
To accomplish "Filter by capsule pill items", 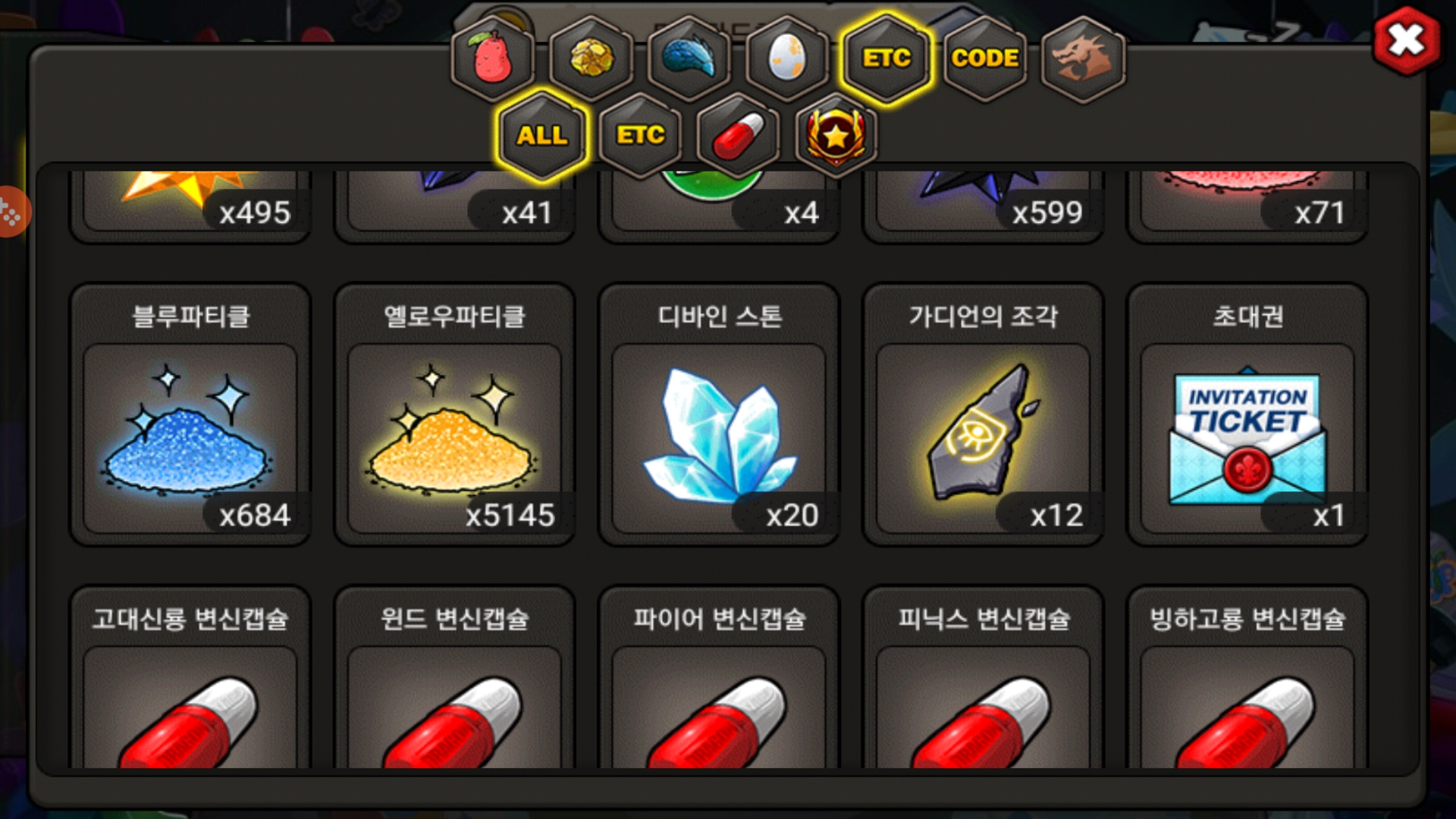I will tap(738, 136).
